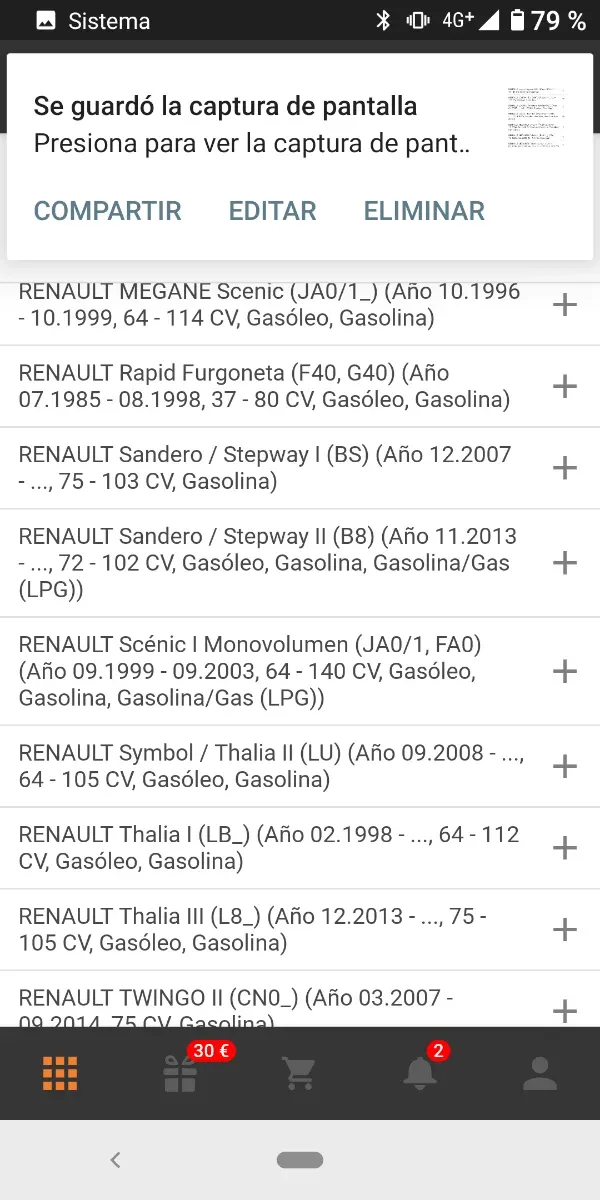Go to the profile account tab

point(540,1074)
